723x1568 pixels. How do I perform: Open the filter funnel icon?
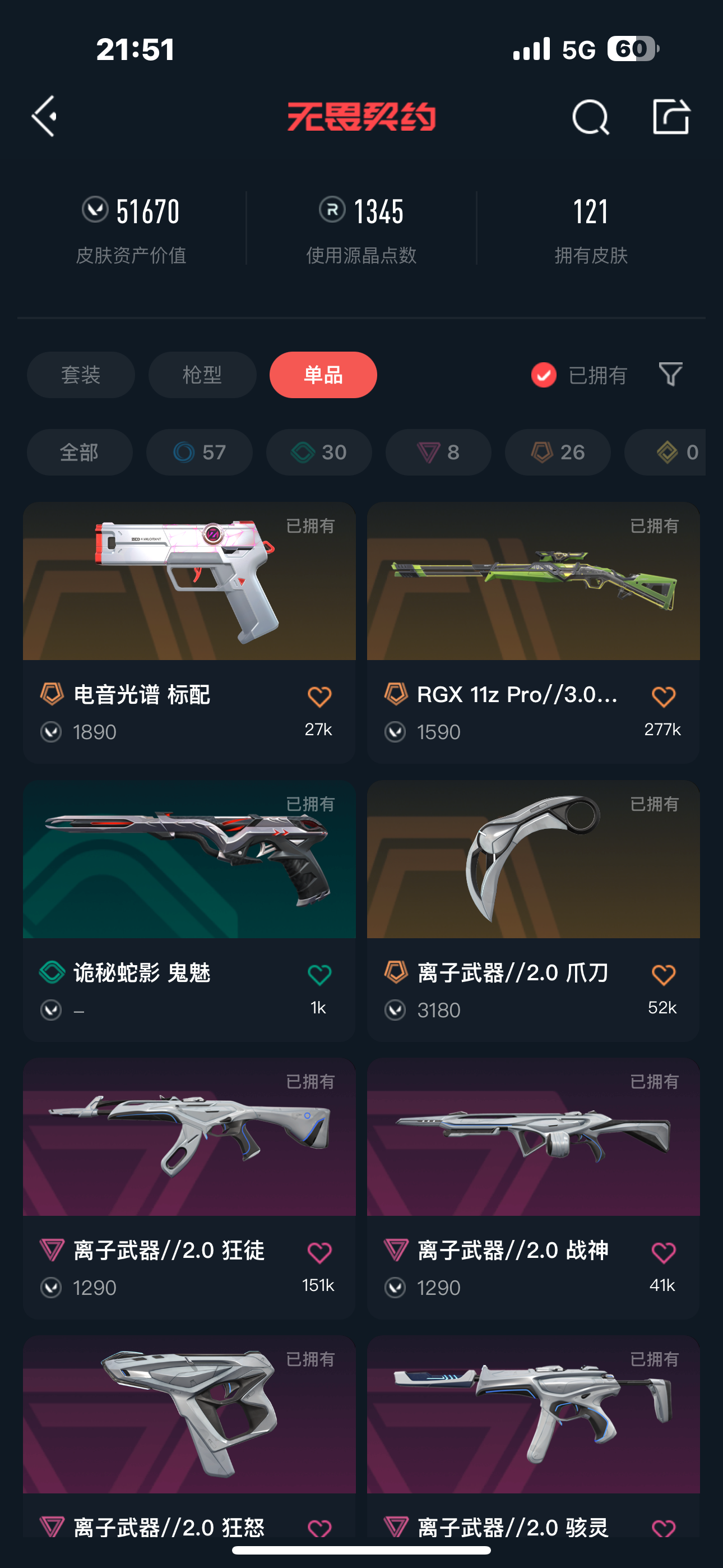(x=670, y=375)
